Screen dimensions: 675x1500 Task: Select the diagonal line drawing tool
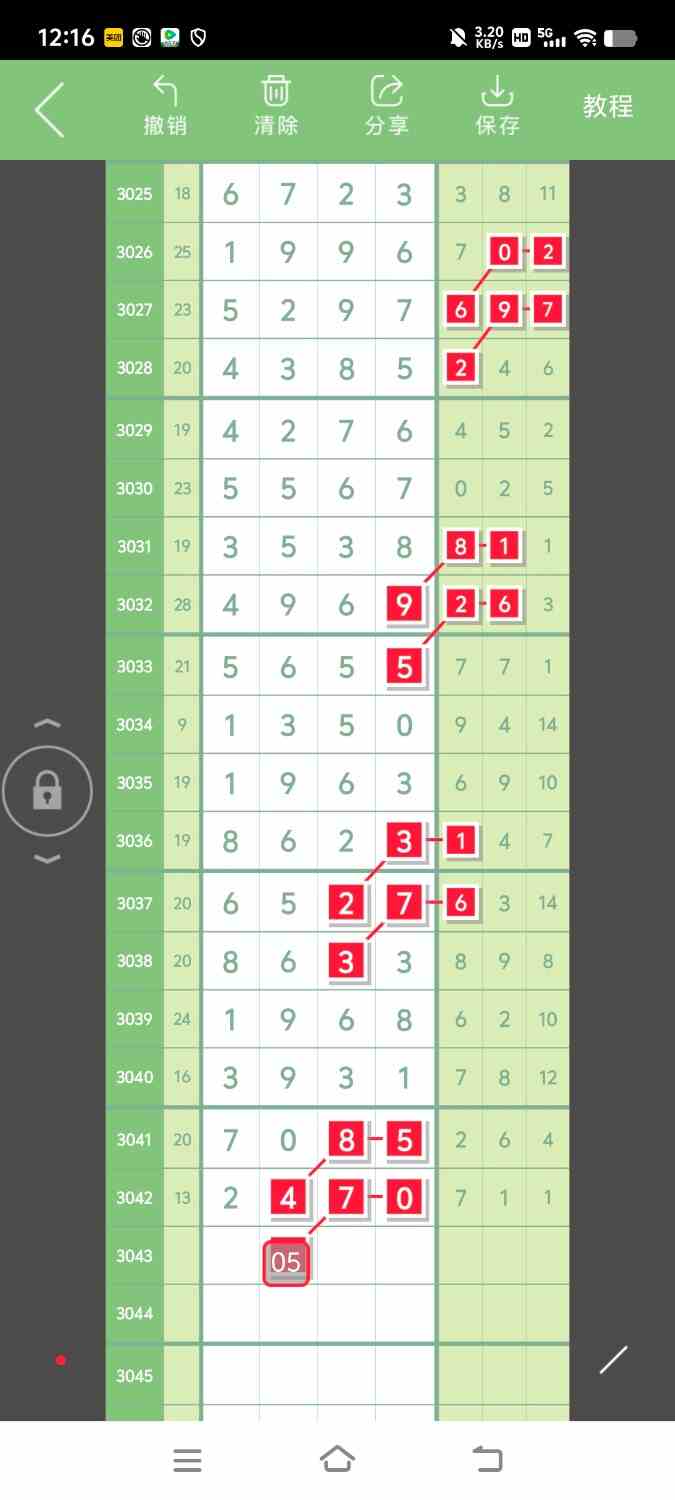pyautogui.click(x=613, y=1360)
